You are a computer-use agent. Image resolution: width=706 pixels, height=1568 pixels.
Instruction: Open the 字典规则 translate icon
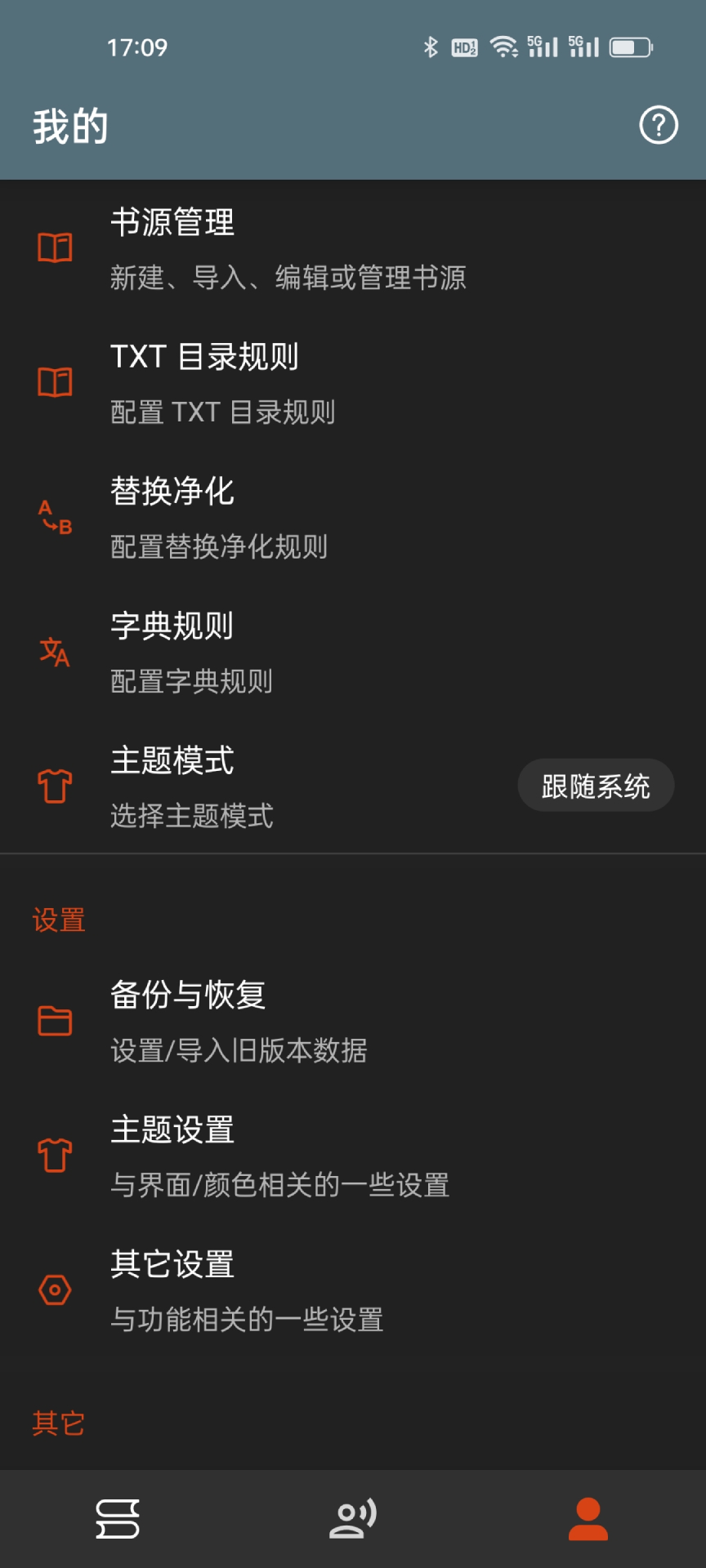click(54, 651)
